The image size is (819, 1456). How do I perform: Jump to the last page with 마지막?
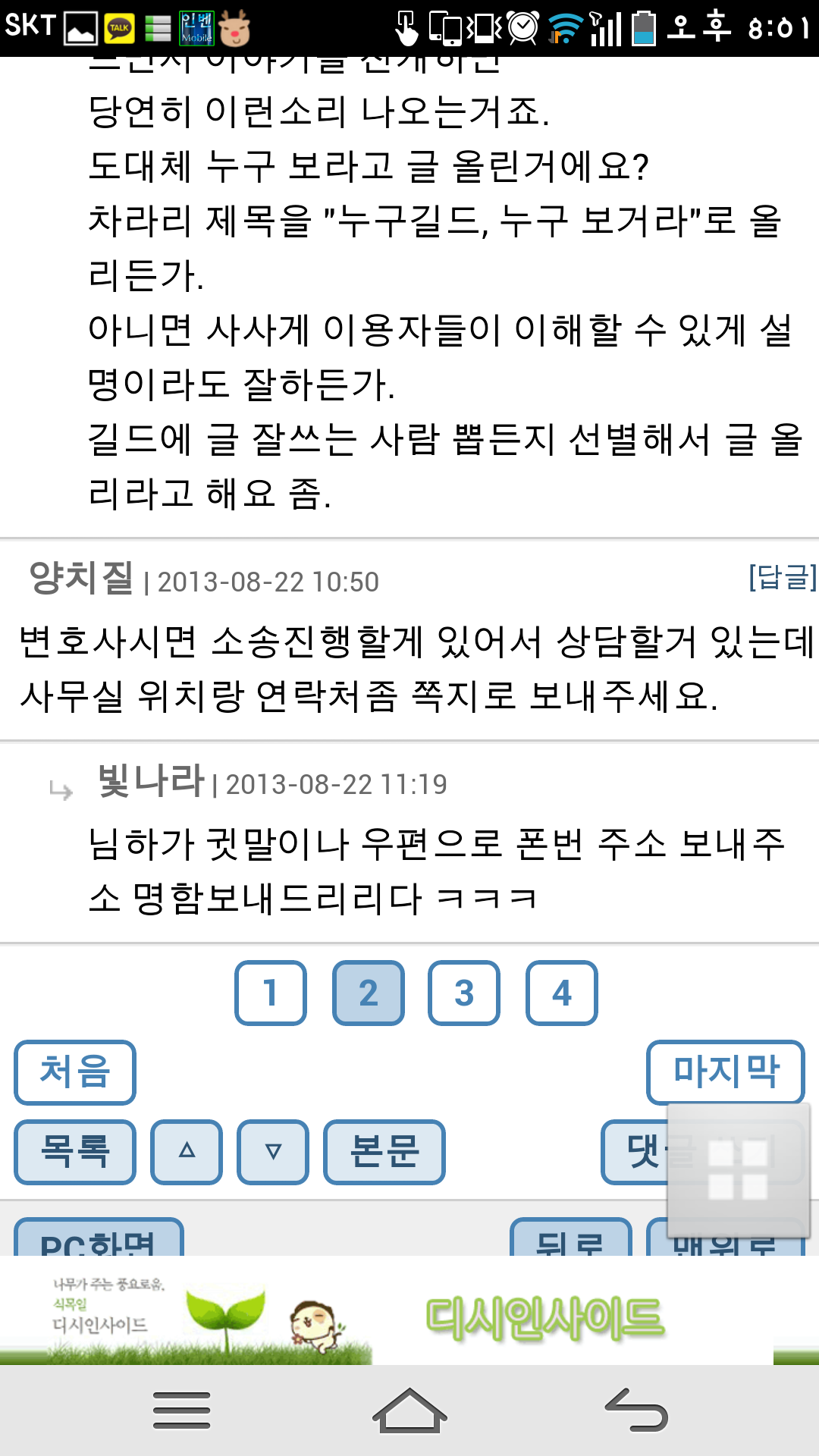tap(725, 1072)
